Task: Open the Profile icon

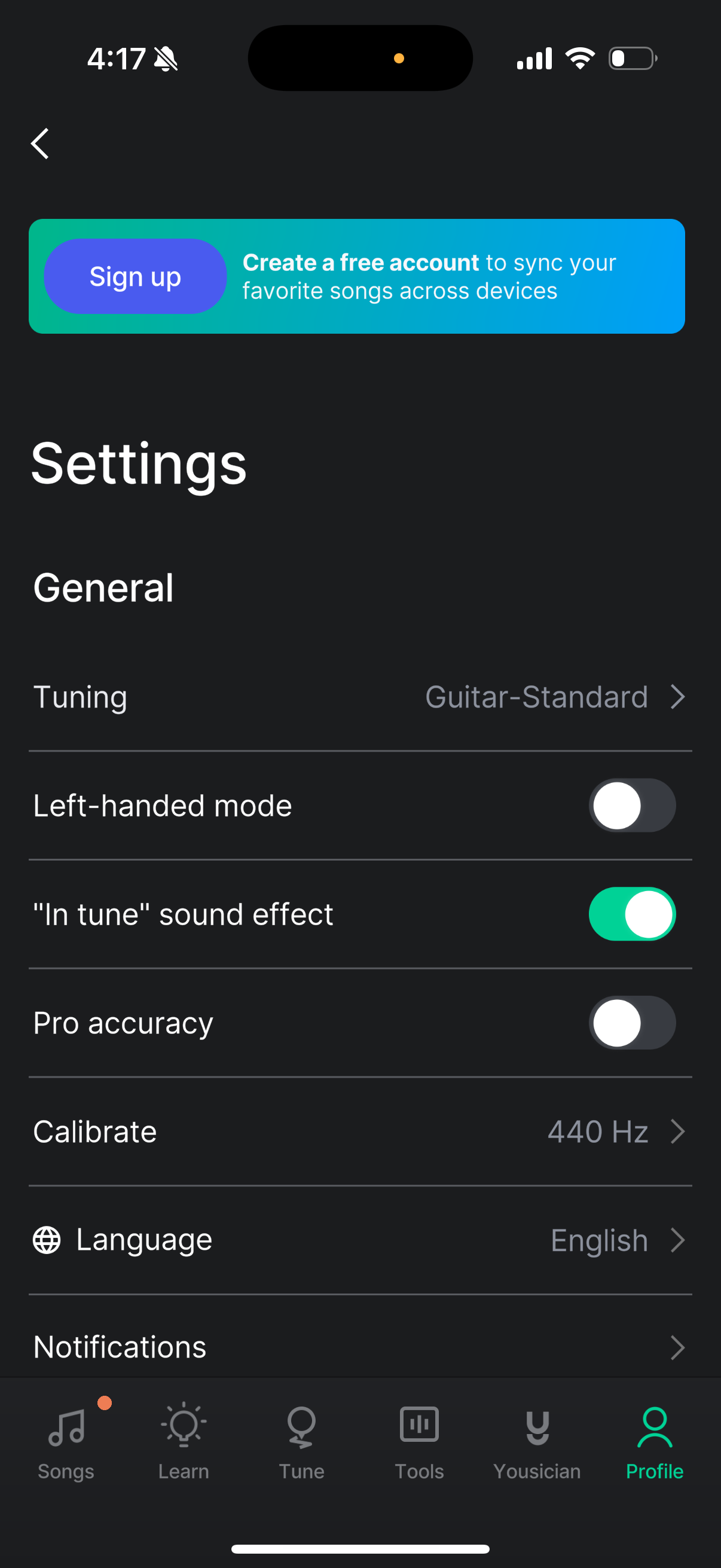Action: 654,1427
